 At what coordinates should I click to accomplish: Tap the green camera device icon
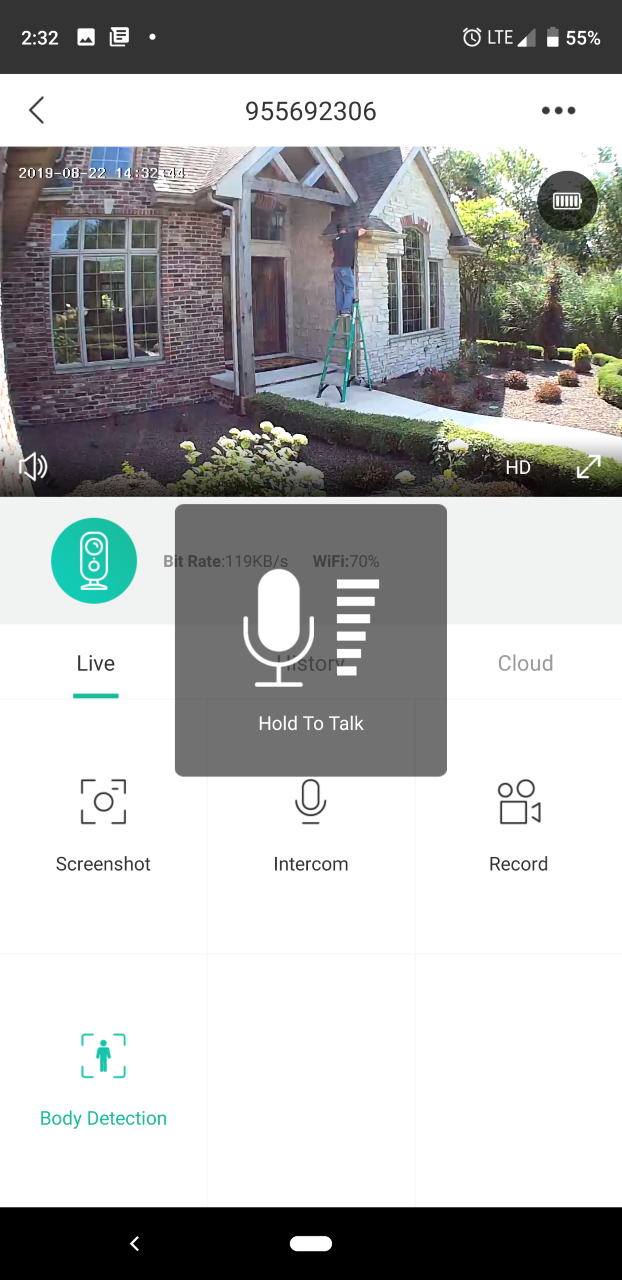pyautogui.click(x=94, y=560)
